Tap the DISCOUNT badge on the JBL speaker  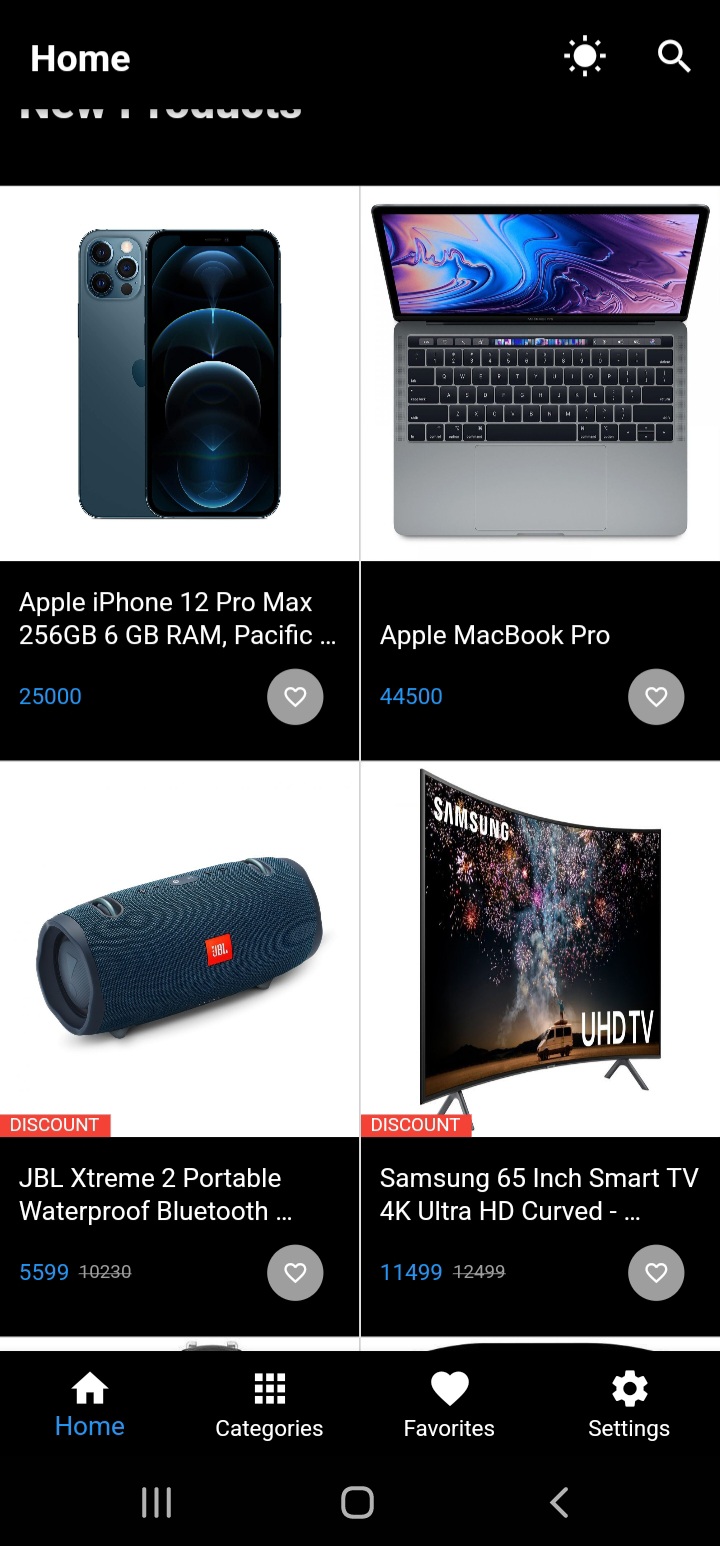(x=56, y=1124)
